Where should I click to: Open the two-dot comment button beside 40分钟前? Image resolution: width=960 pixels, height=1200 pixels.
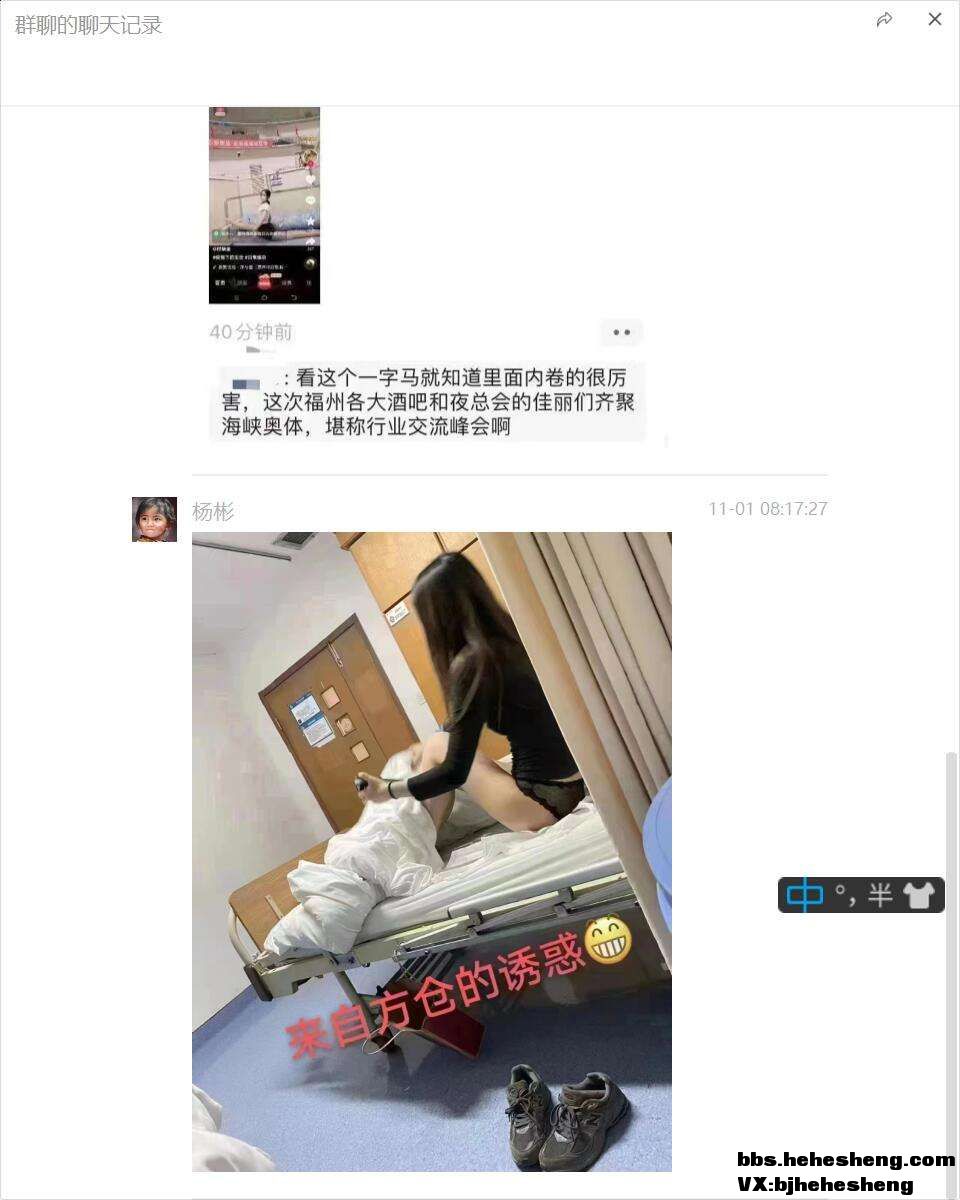point(621,332)
